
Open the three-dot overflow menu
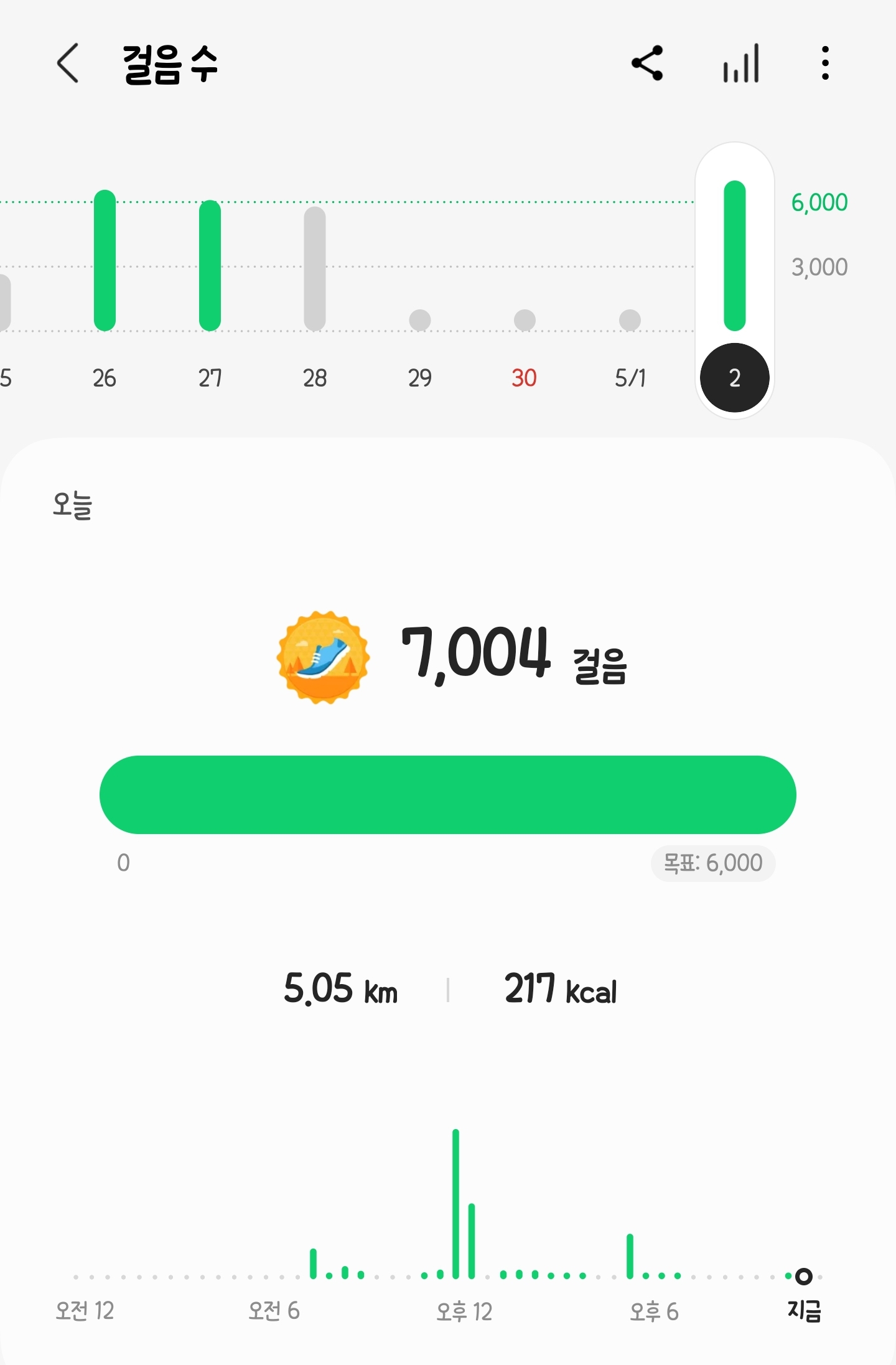coord(825,63)
